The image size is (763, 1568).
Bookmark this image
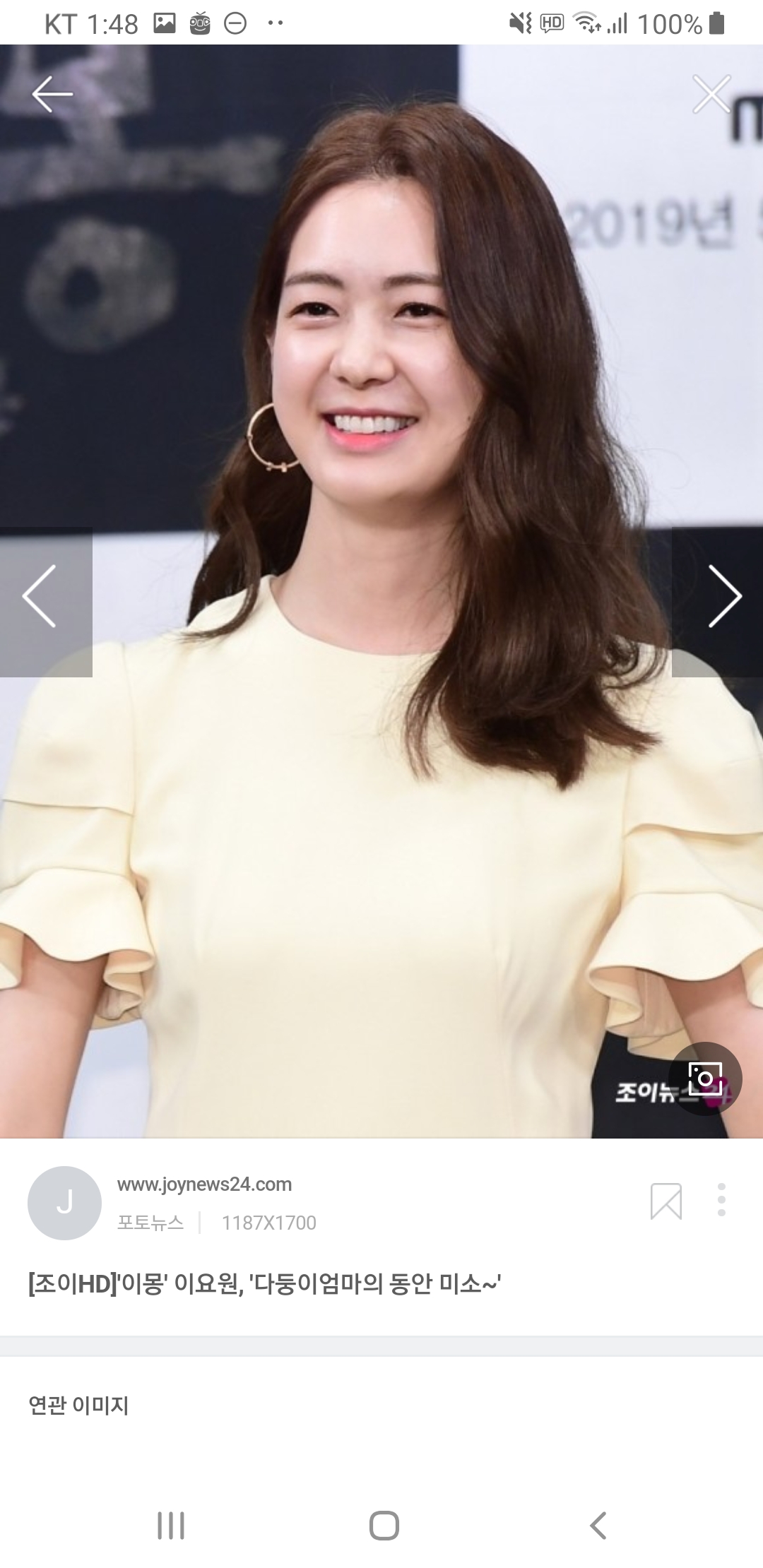[x=666, y=1201]
